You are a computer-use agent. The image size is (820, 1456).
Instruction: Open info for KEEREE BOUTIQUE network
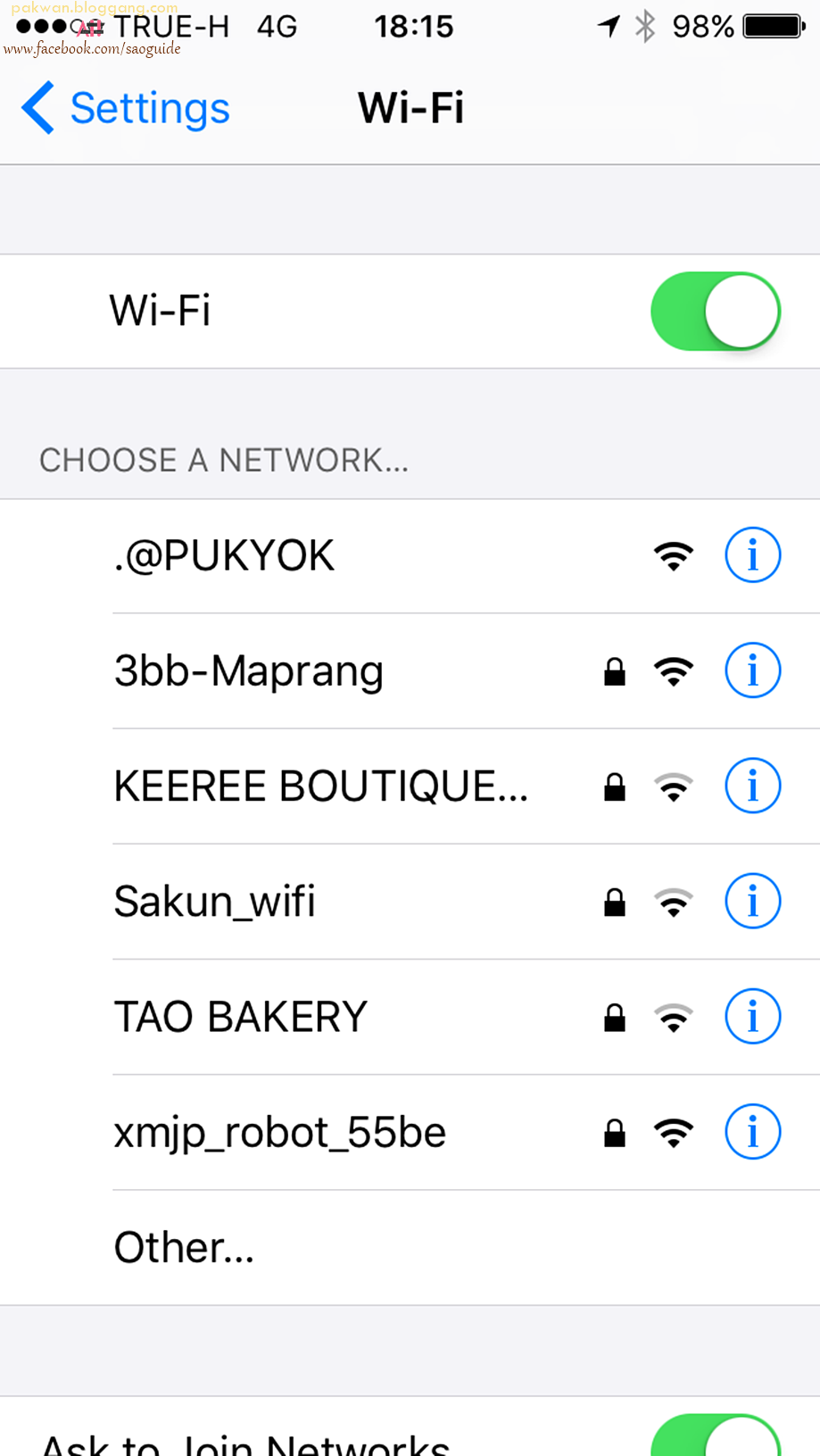pyautogui.click(x=752, y=786)
